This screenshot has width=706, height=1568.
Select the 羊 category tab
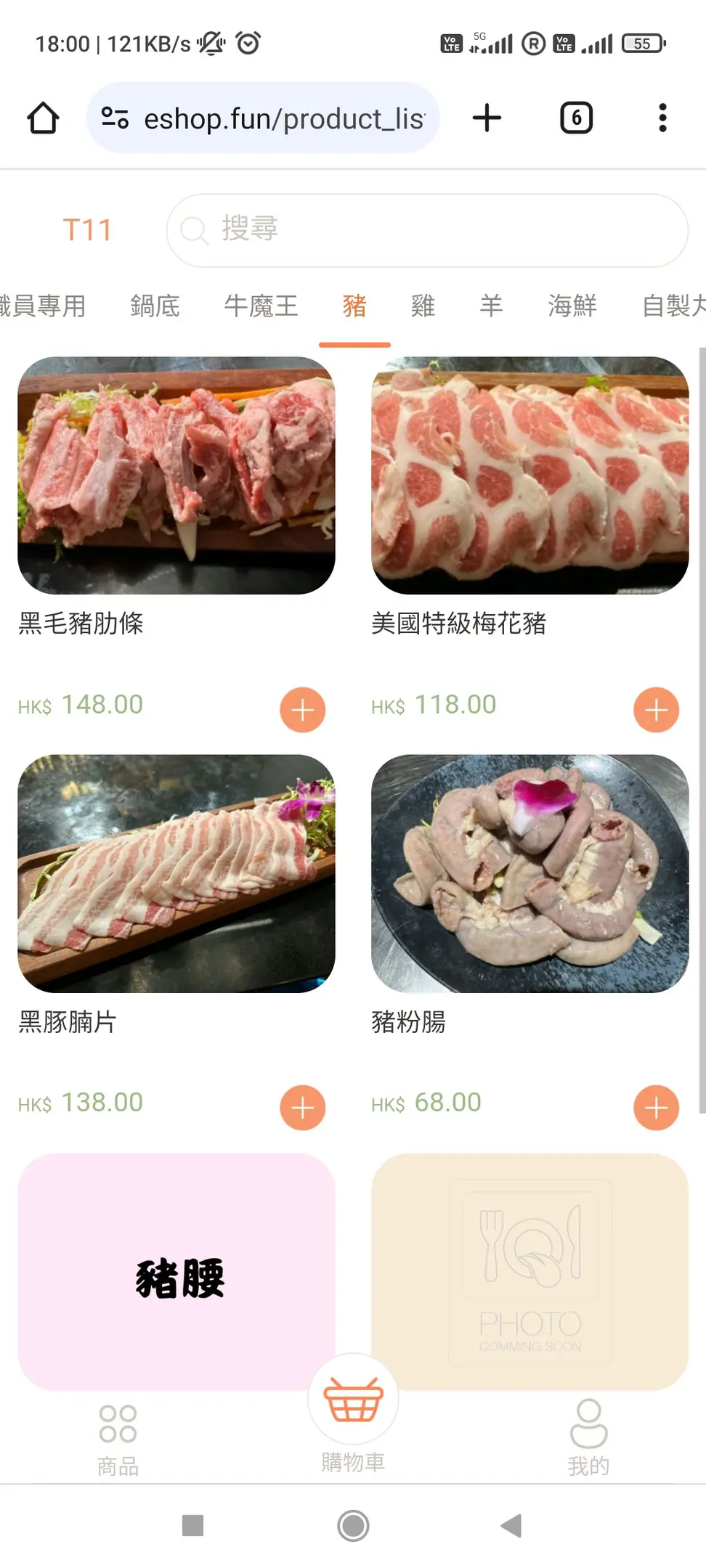coord(491,306)
